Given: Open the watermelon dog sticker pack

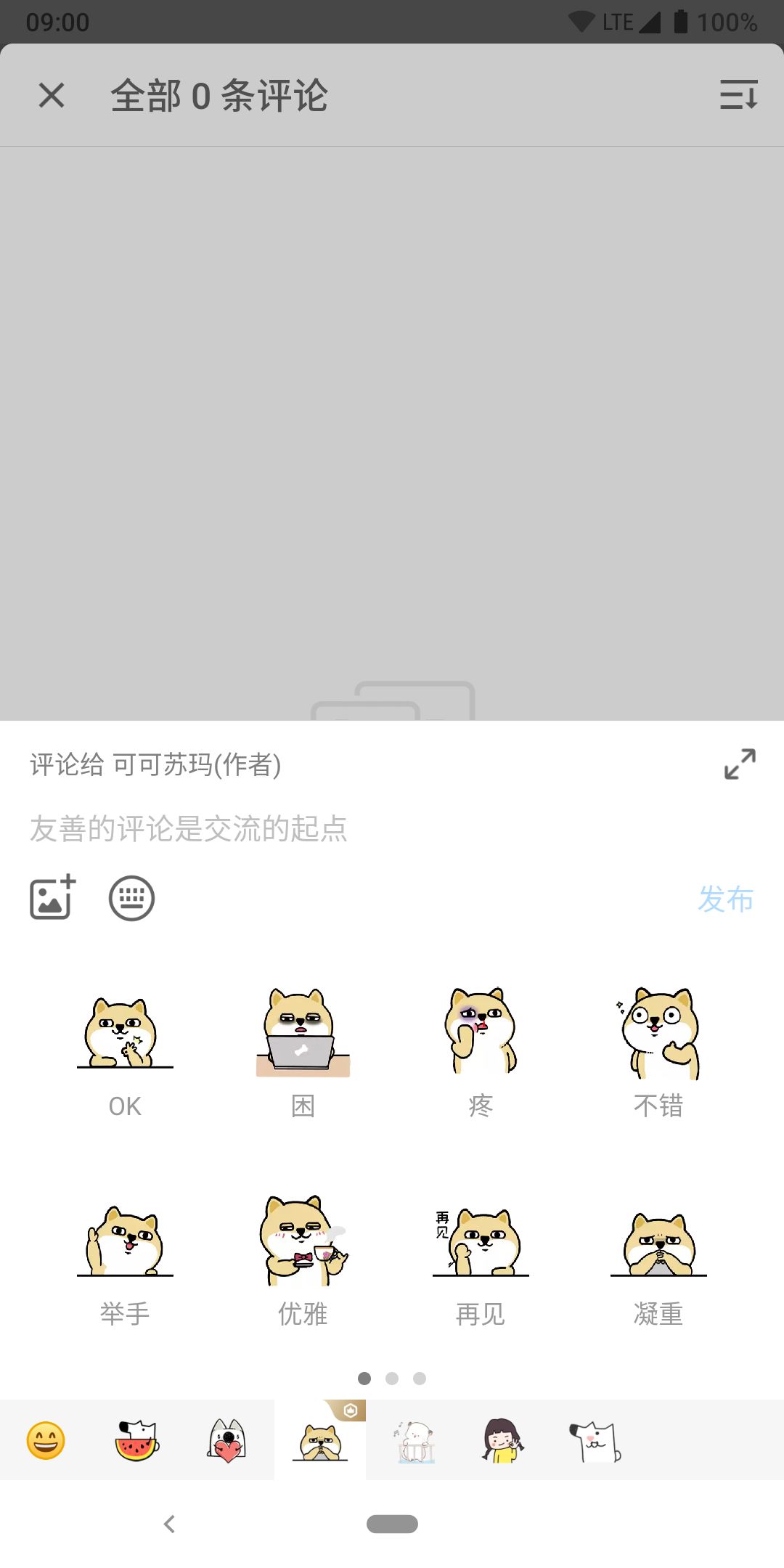Looking at the screenshot, I should pos(136,1440).
